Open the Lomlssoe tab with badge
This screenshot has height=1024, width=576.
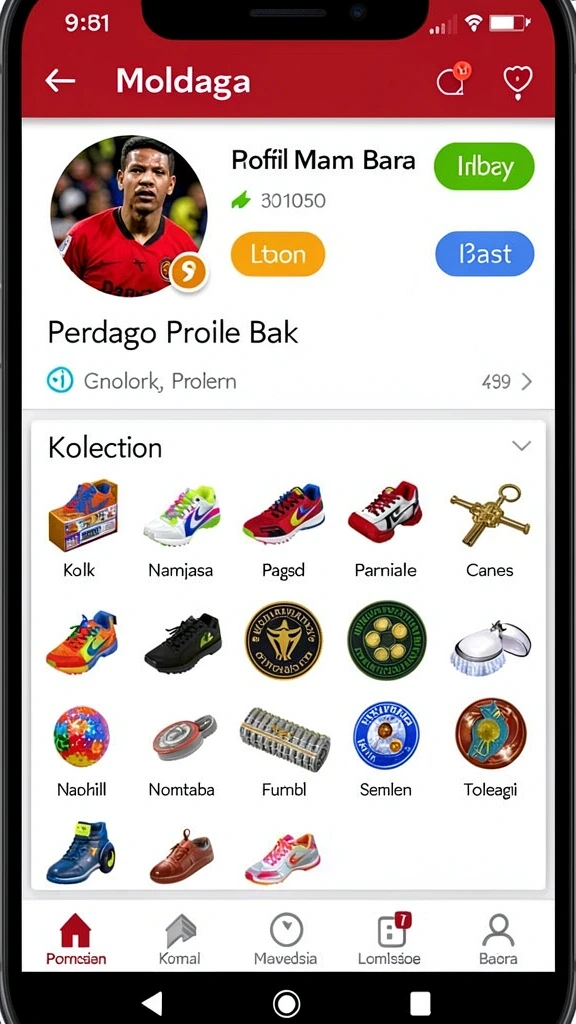coord(389,939)
